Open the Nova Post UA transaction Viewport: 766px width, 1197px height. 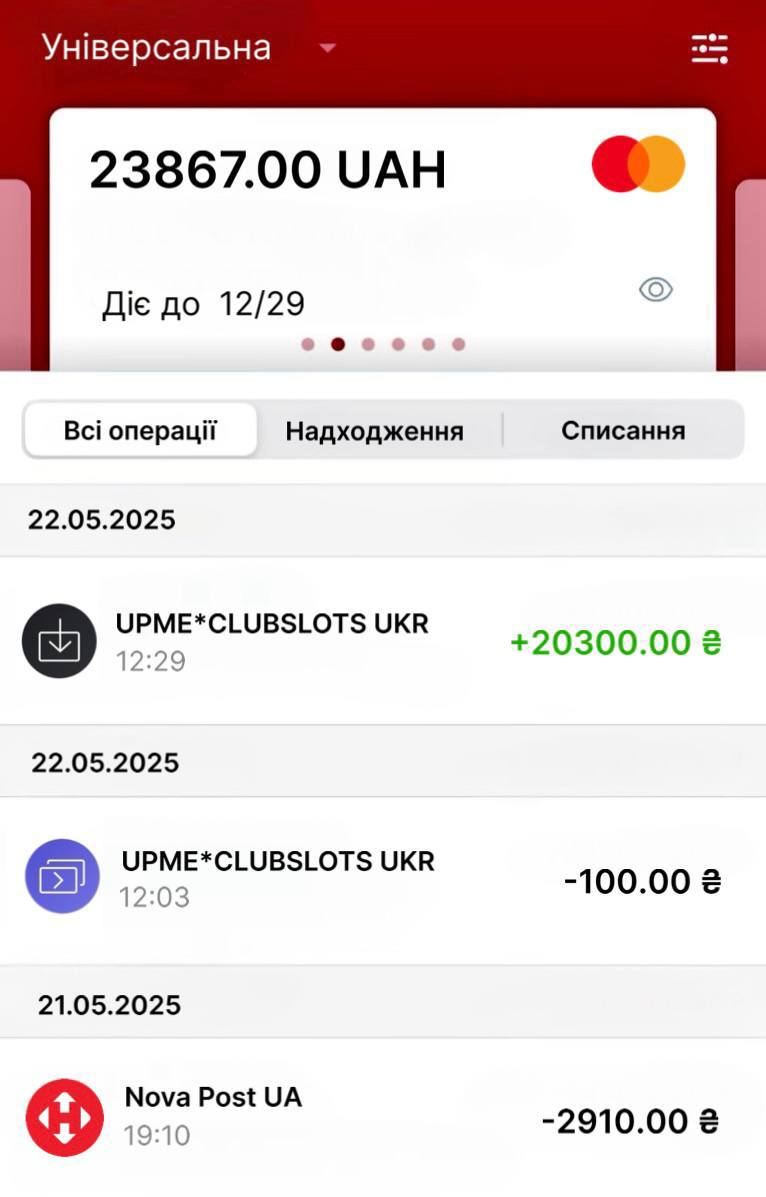click(383, 1117)
